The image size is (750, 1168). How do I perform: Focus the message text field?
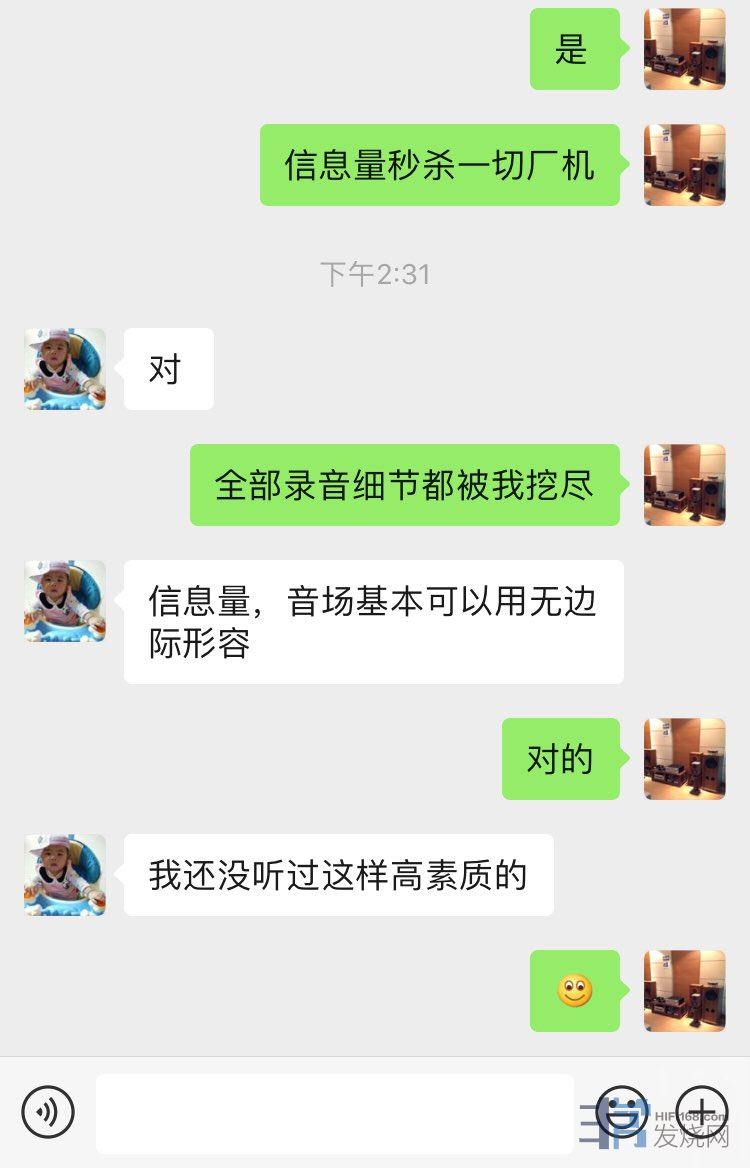tap(335, 1113)
